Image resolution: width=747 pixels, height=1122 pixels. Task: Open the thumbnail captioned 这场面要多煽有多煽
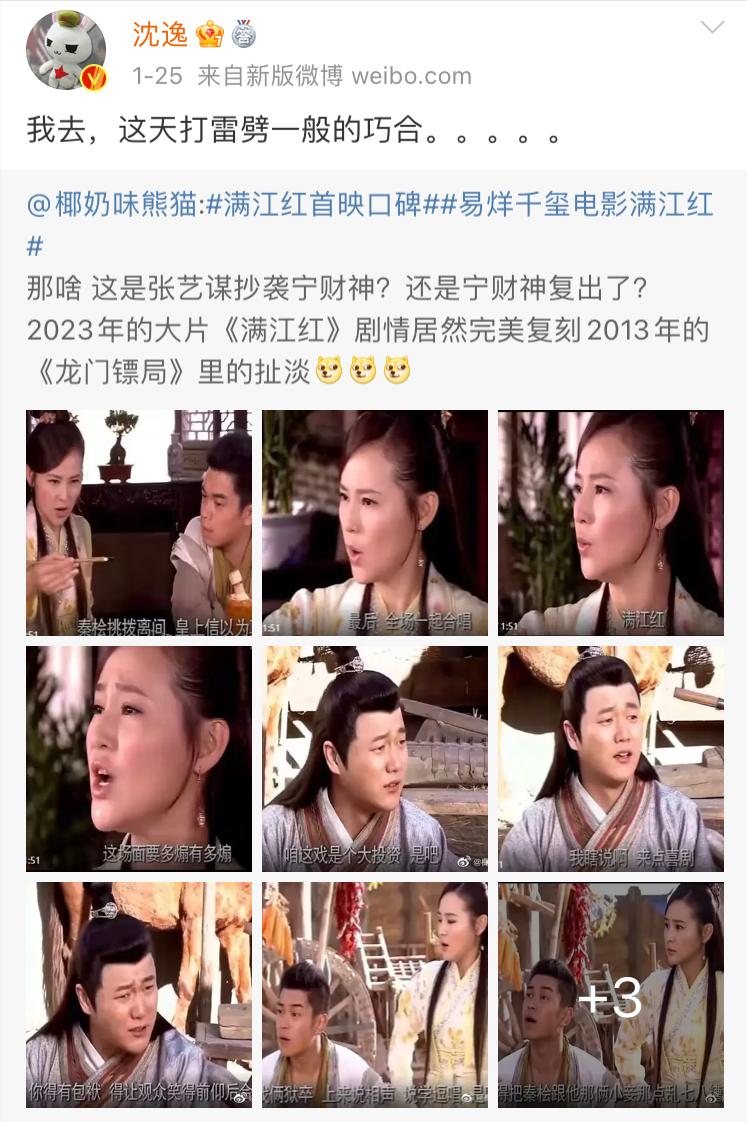pyautogui.click(x=138, y=758)
